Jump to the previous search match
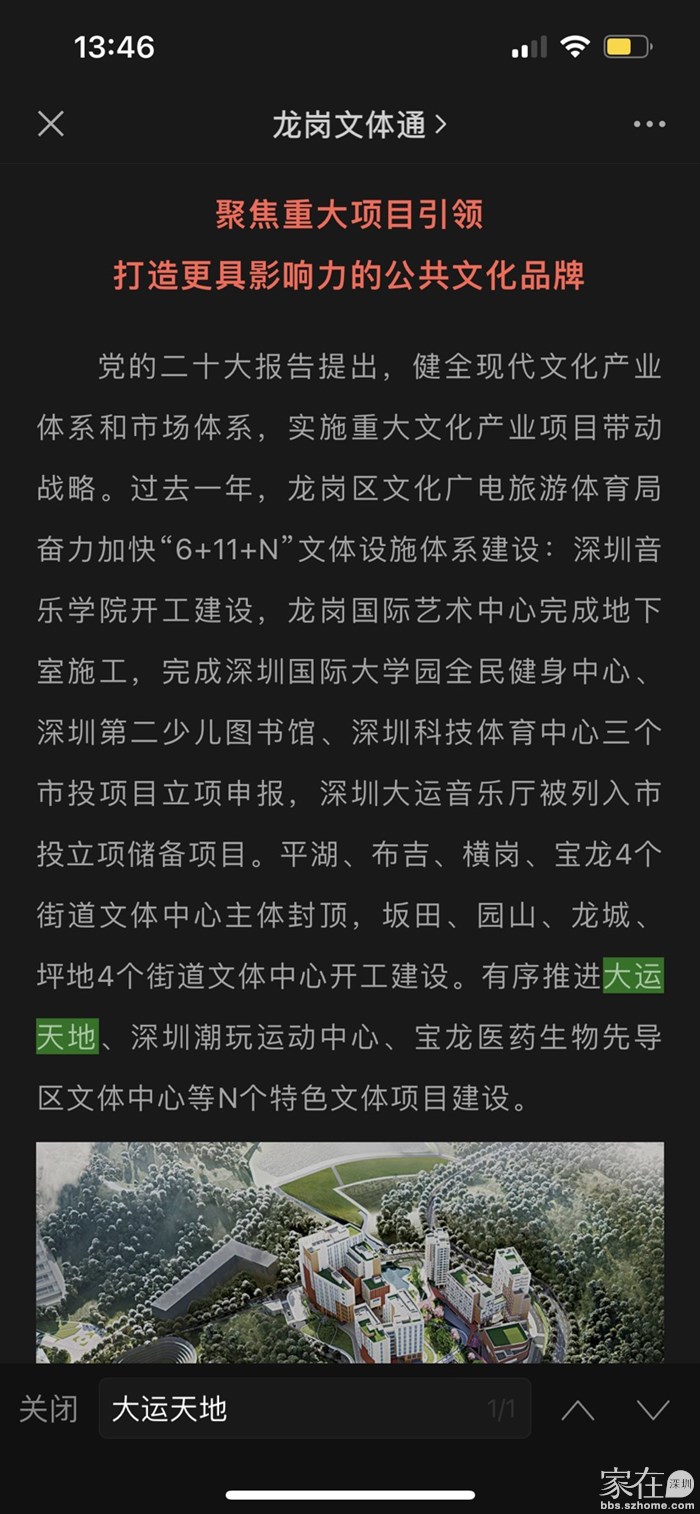This screenshot has height=1514, width=700. point(577,1411)
